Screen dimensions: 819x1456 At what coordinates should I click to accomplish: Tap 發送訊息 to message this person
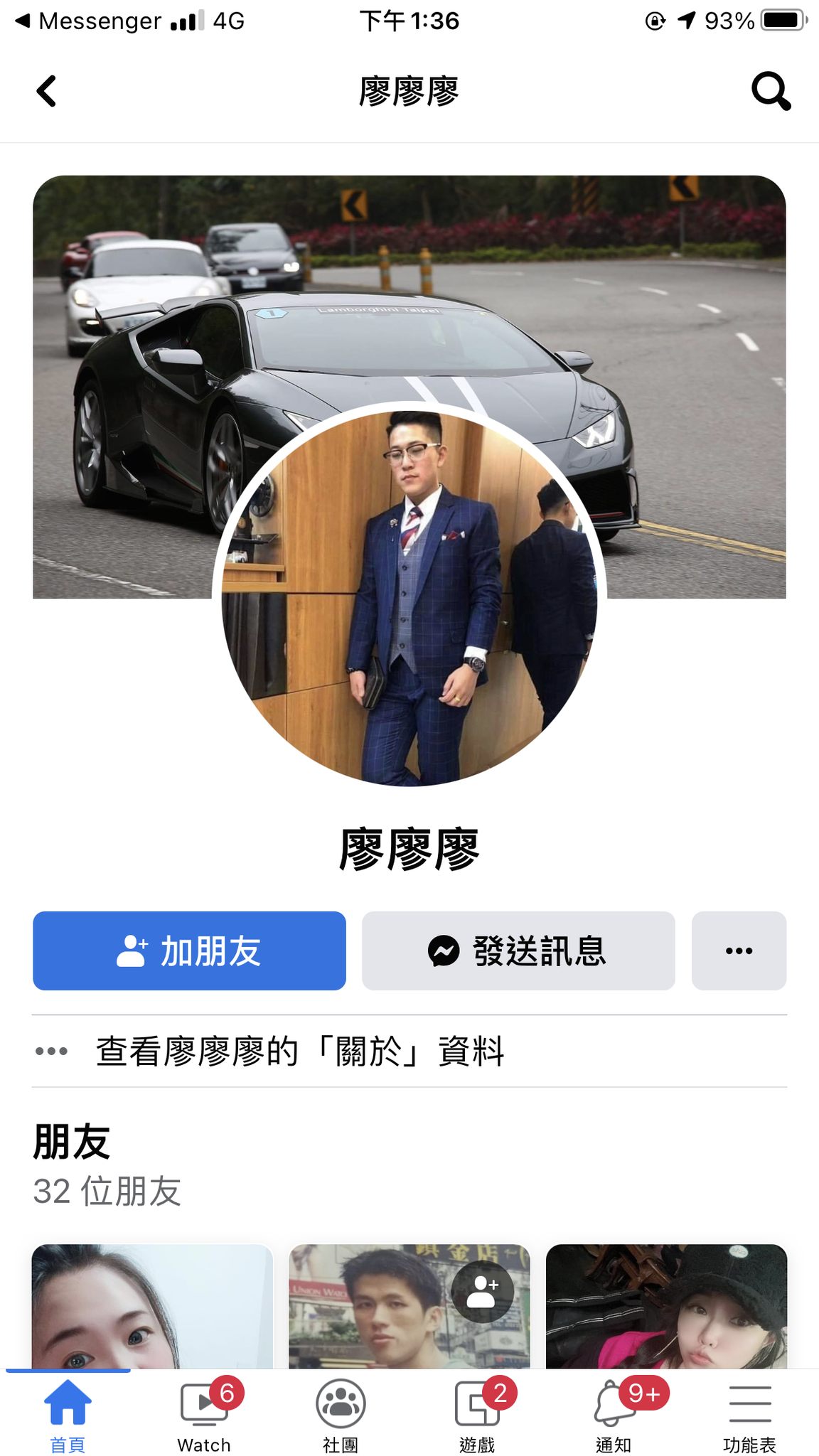pos(518,951)
